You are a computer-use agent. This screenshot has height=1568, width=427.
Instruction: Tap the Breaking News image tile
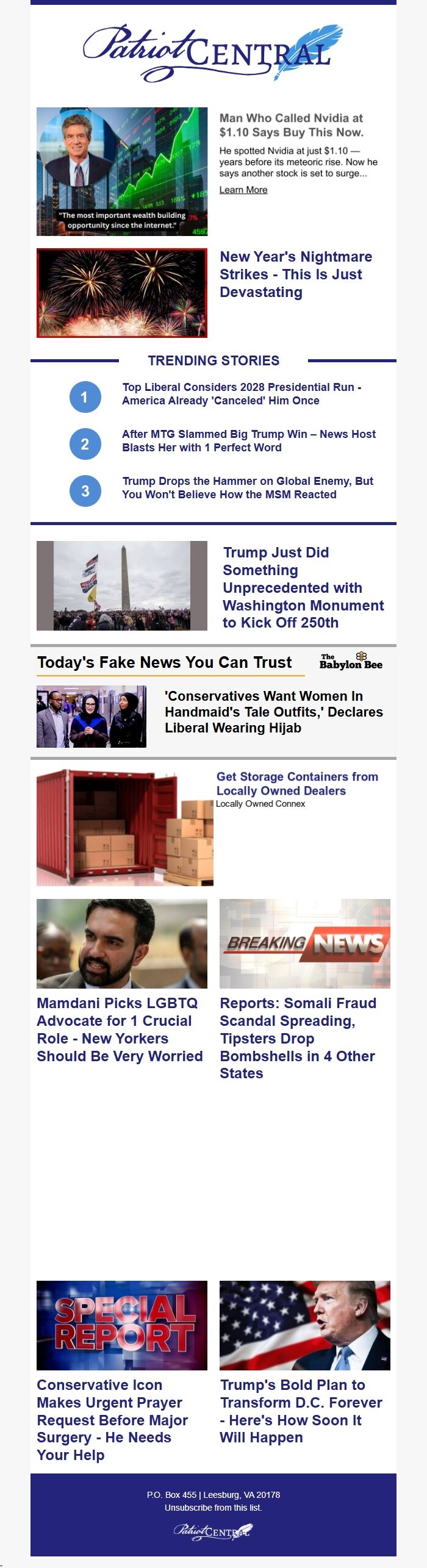click(304, 943)
